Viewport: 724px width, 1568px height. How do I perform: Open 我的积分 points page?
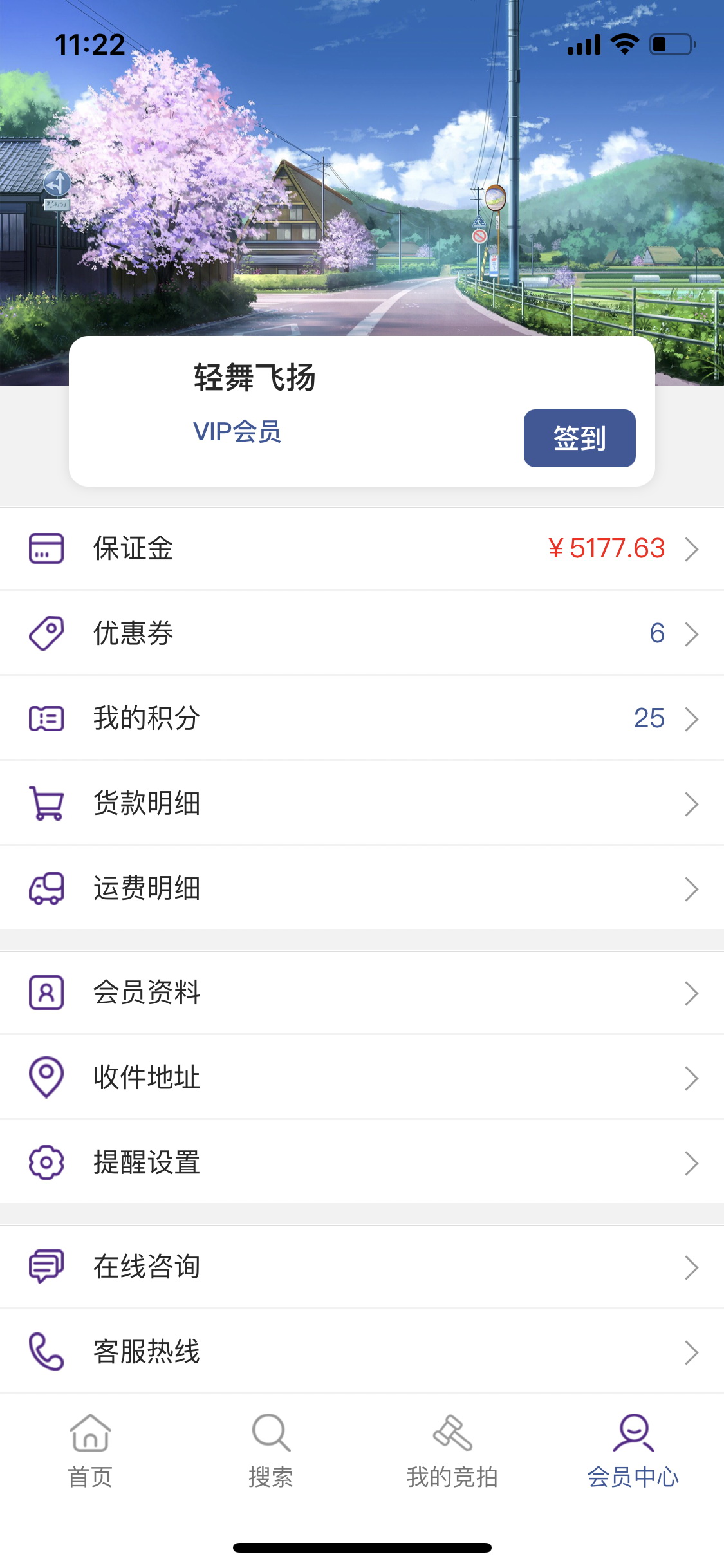[362, 718]
